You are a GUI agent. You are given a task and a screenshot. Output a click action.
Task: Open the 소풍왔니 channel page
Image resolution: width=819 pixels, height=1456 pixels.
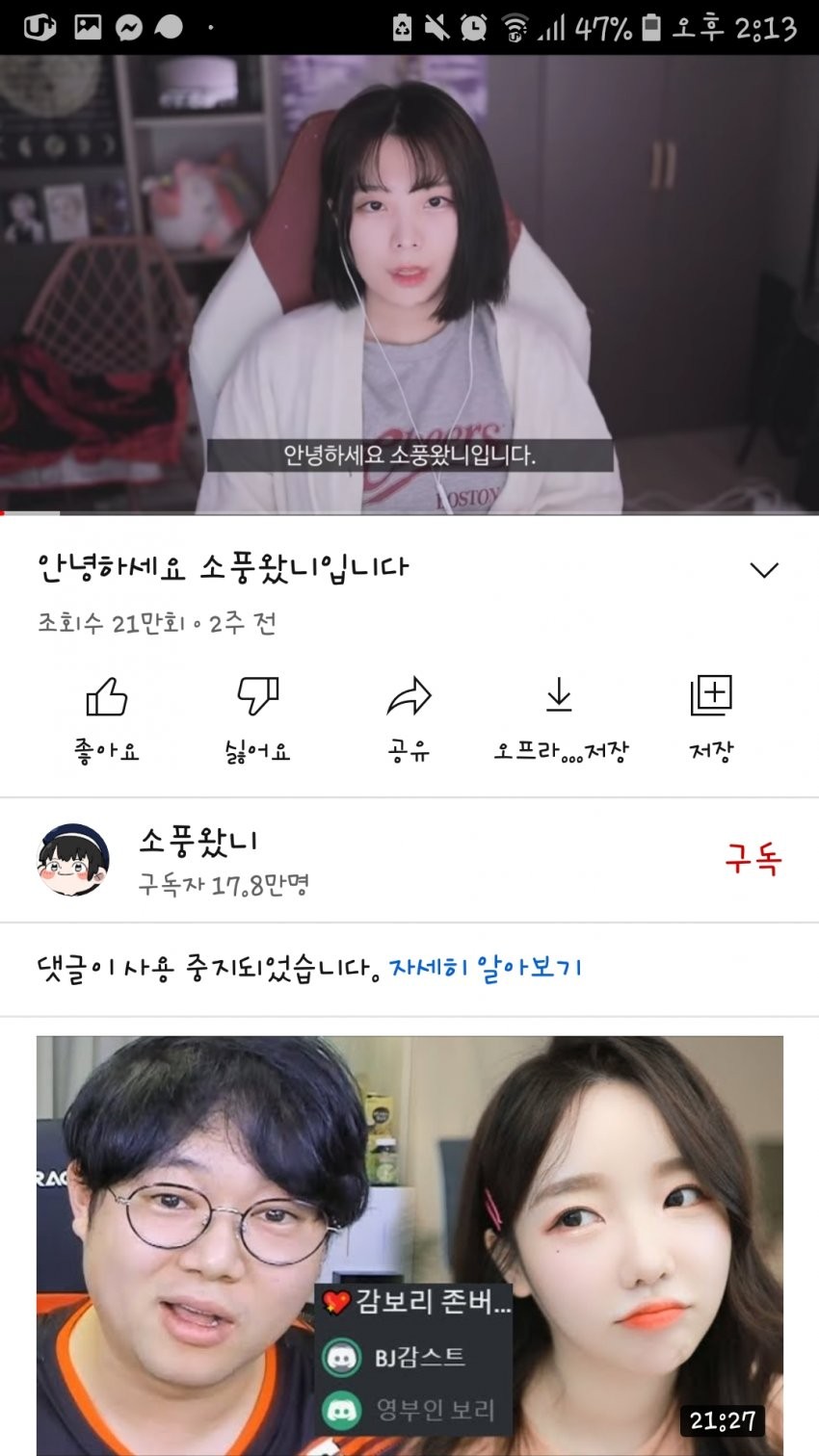pos(198,858)
